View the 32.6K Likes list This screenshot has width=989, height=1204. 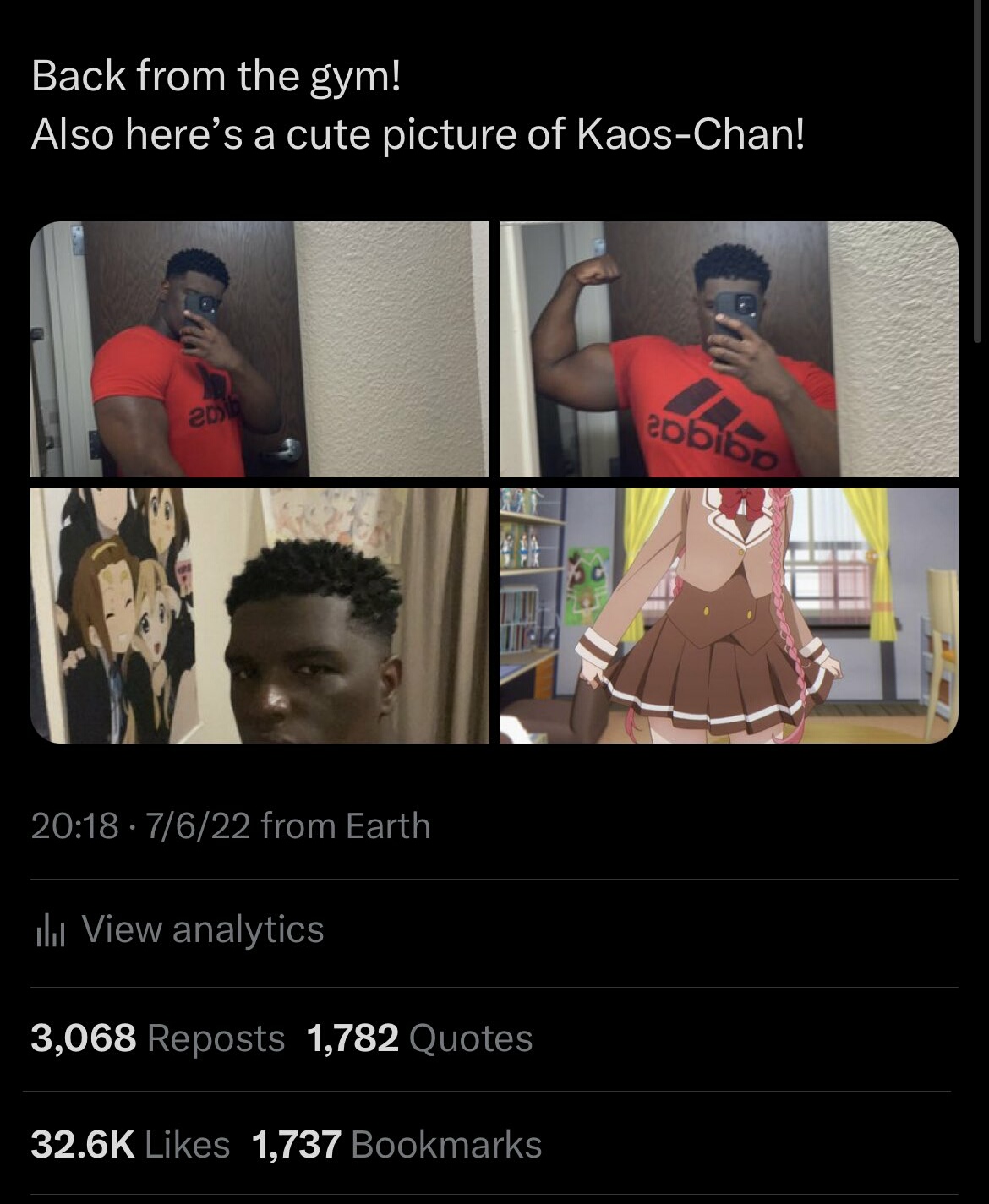point(131,1144)
